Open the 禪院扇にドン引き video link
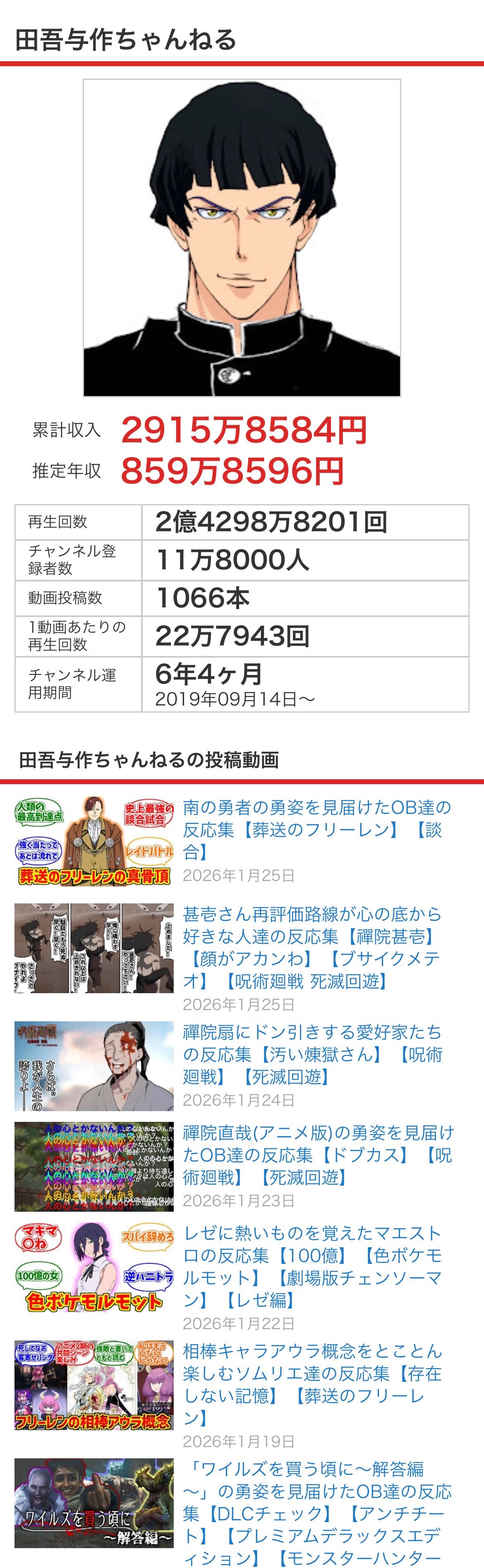This screenshot has height=1568, width=484. coord(312,1054)
